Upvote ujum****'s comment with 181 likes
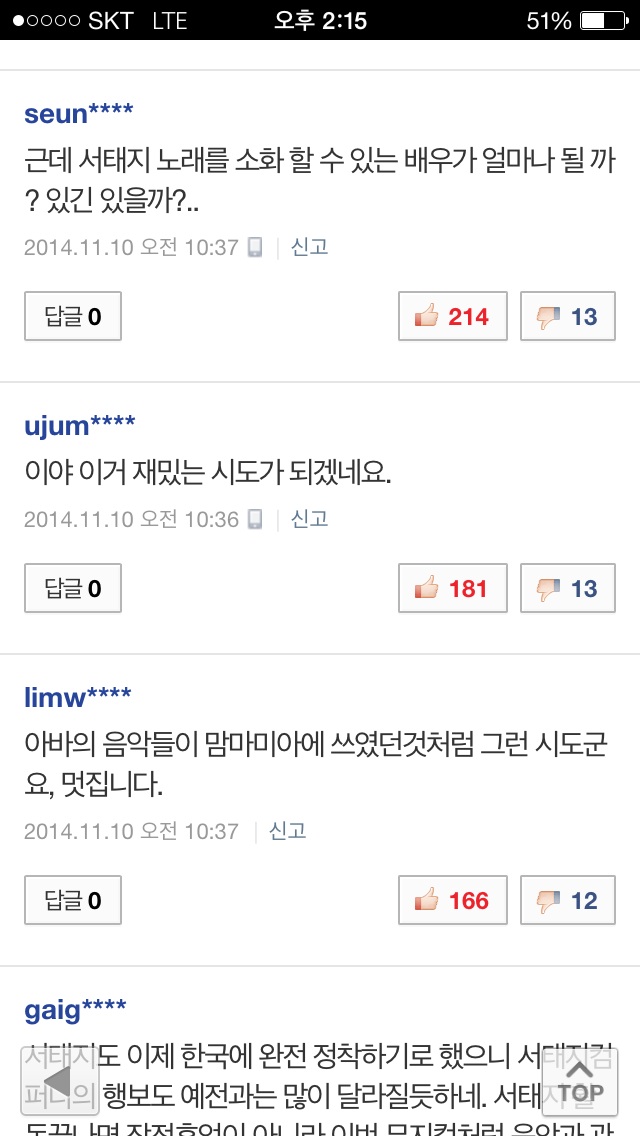Screen dimensions: 640x1136 [x=452, y=588]
